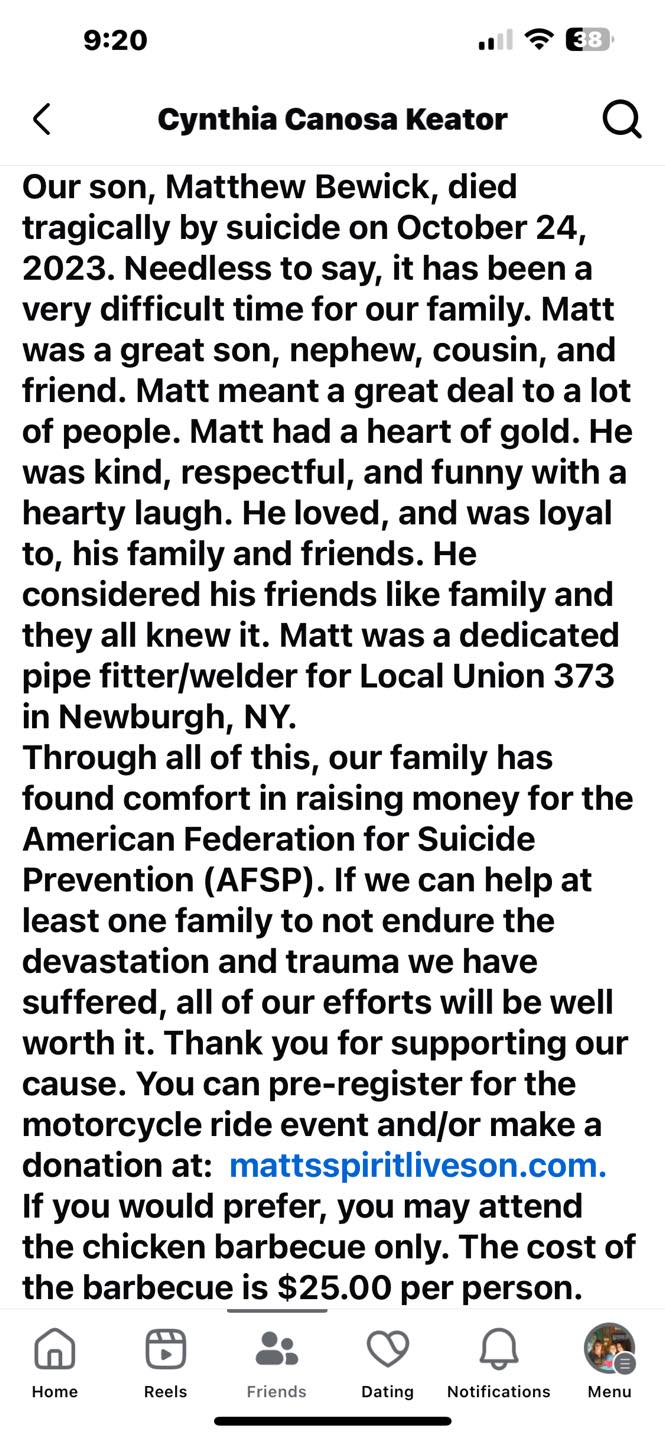Open the Reels tab
Viewport: 665px width, 1440px height.
point(165,1362)
